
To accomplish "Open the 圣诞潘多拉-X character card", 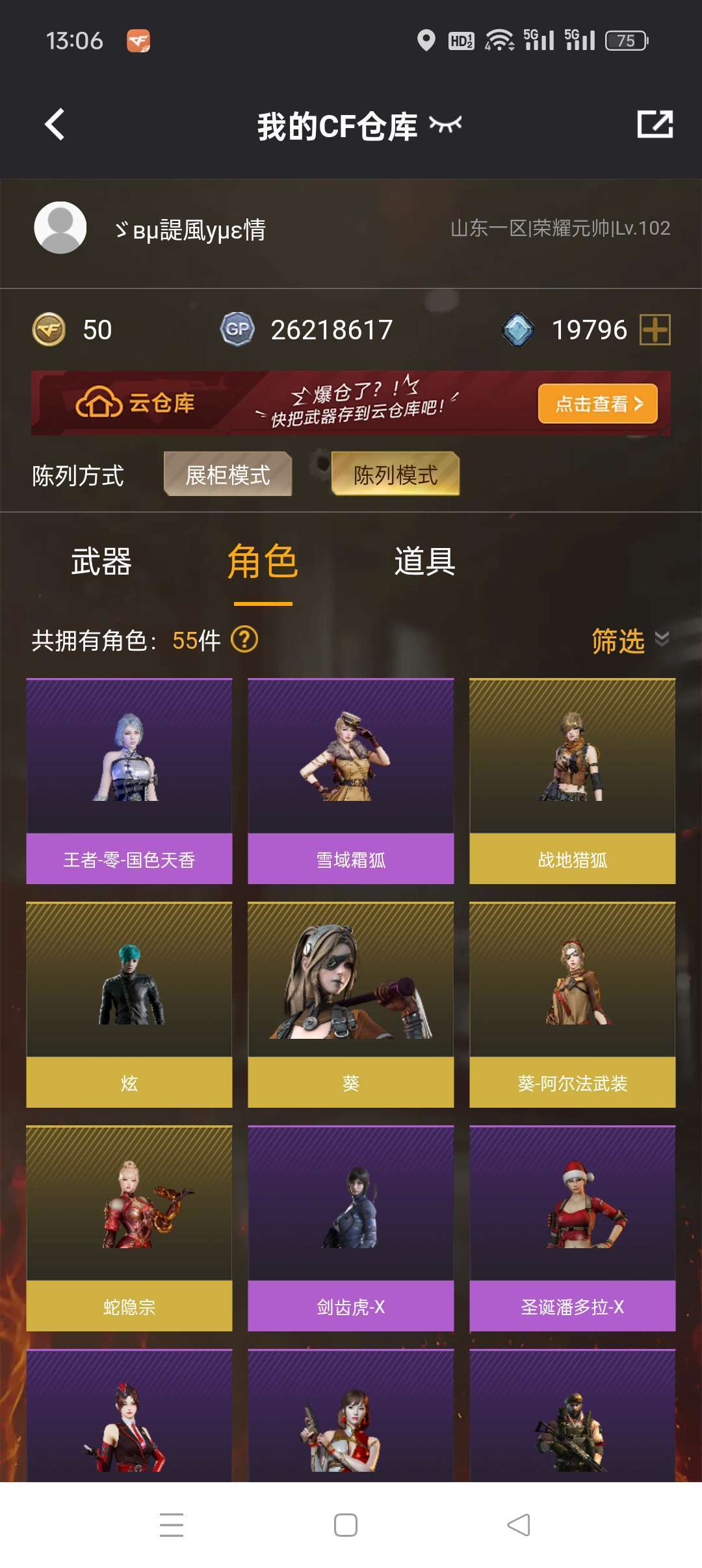I will (572, 1228).
